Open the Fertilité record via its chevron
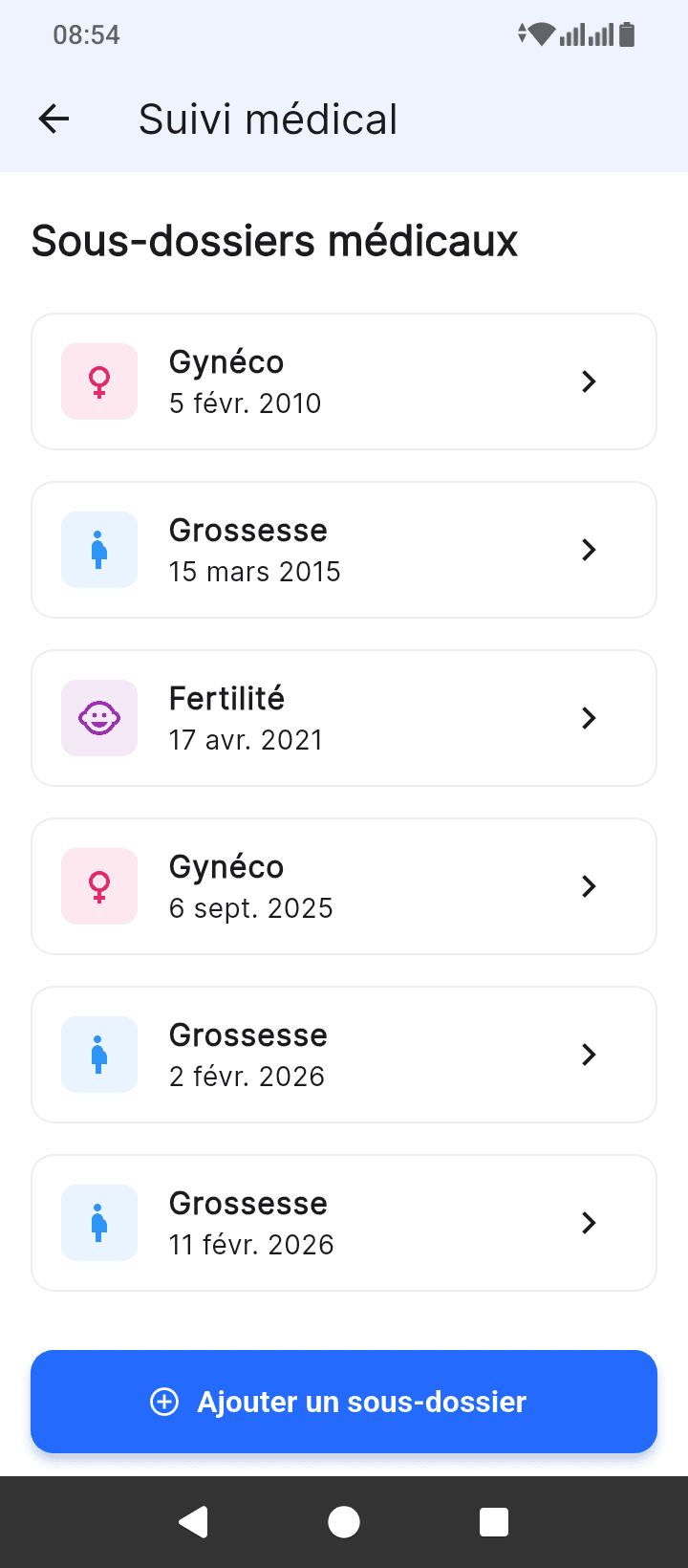 tap(589, 717)
